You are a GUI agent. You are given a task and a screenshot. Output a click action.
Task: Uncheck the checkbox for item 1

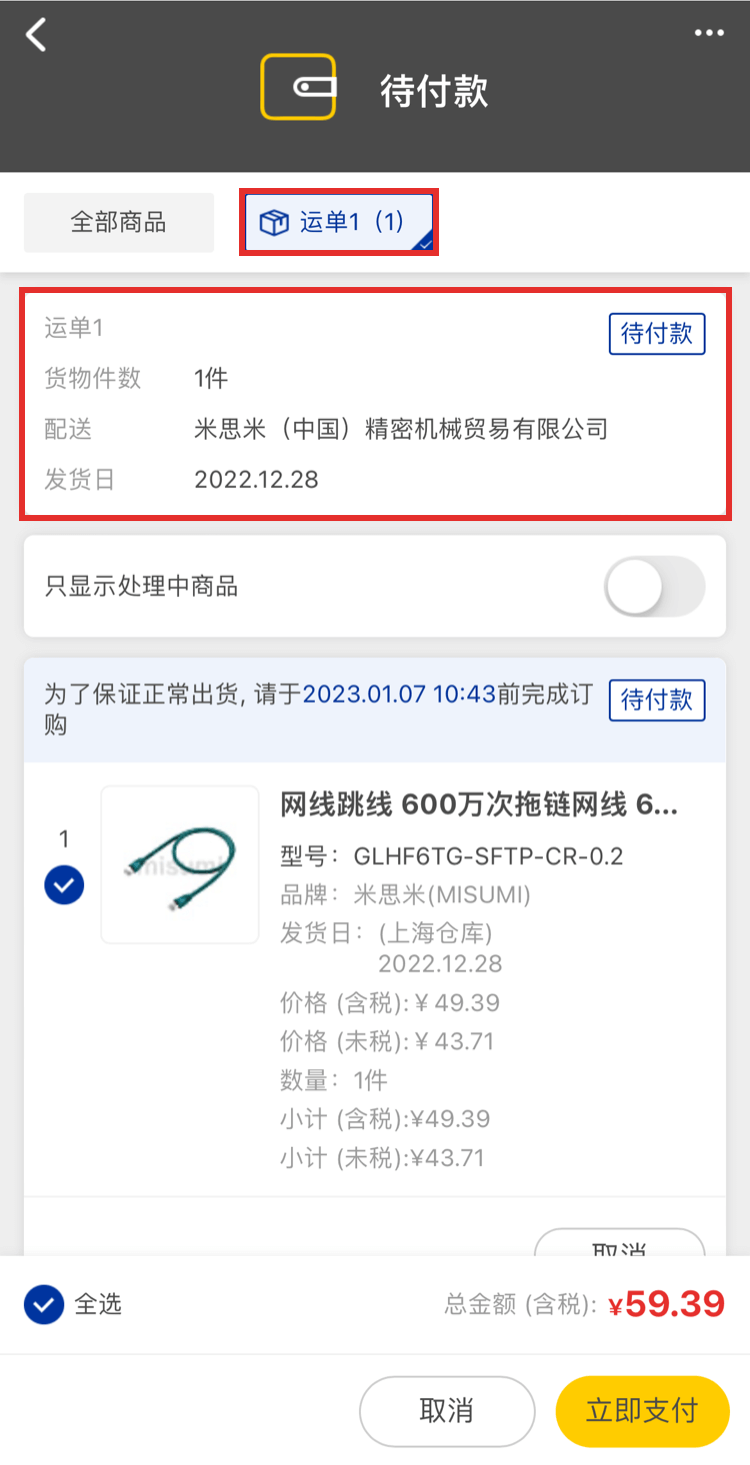(x=64, y=885)
